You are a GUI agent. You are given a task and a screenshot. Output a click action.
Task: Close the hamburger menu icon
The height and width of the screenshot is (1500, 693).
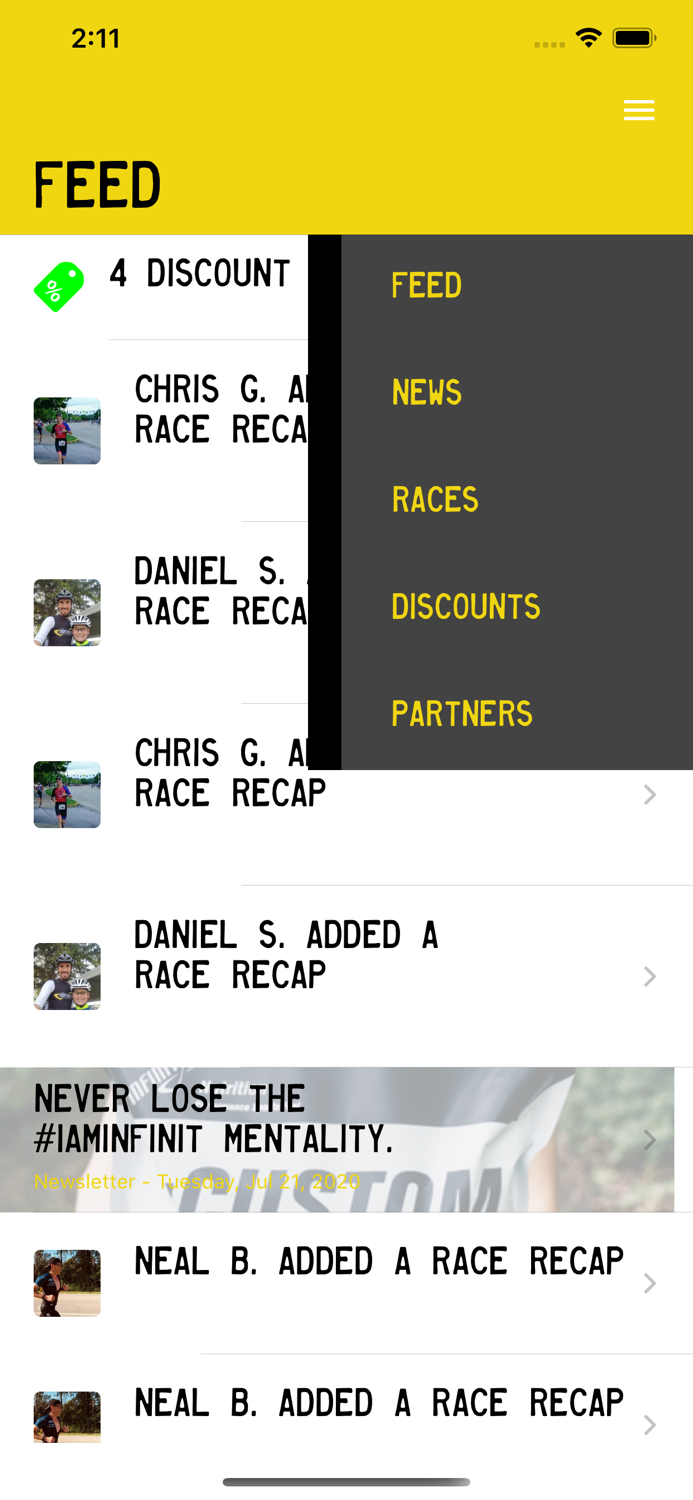tap(639, 110)
